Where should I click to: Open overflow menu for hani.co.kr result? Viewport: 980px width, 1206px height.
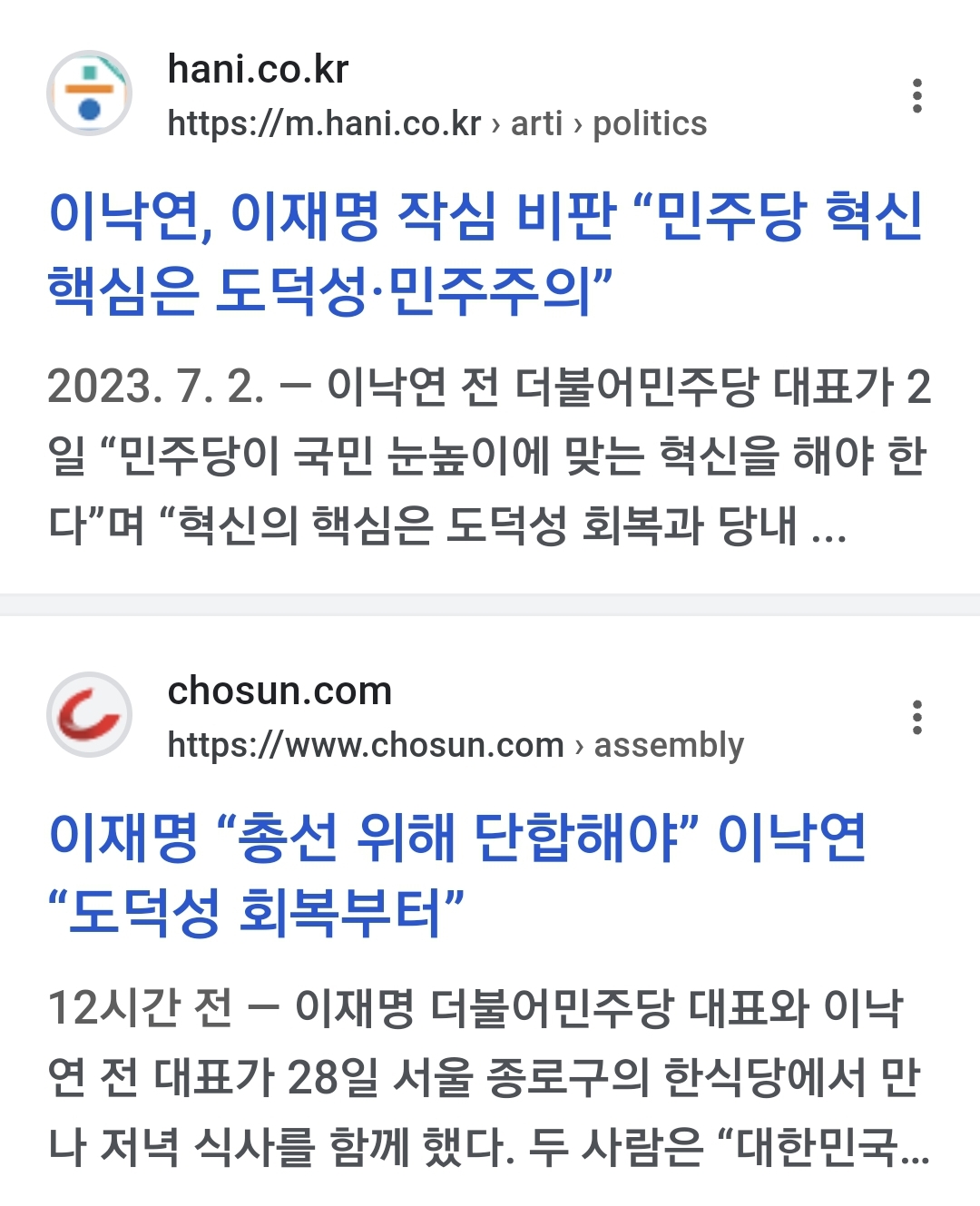917,95
